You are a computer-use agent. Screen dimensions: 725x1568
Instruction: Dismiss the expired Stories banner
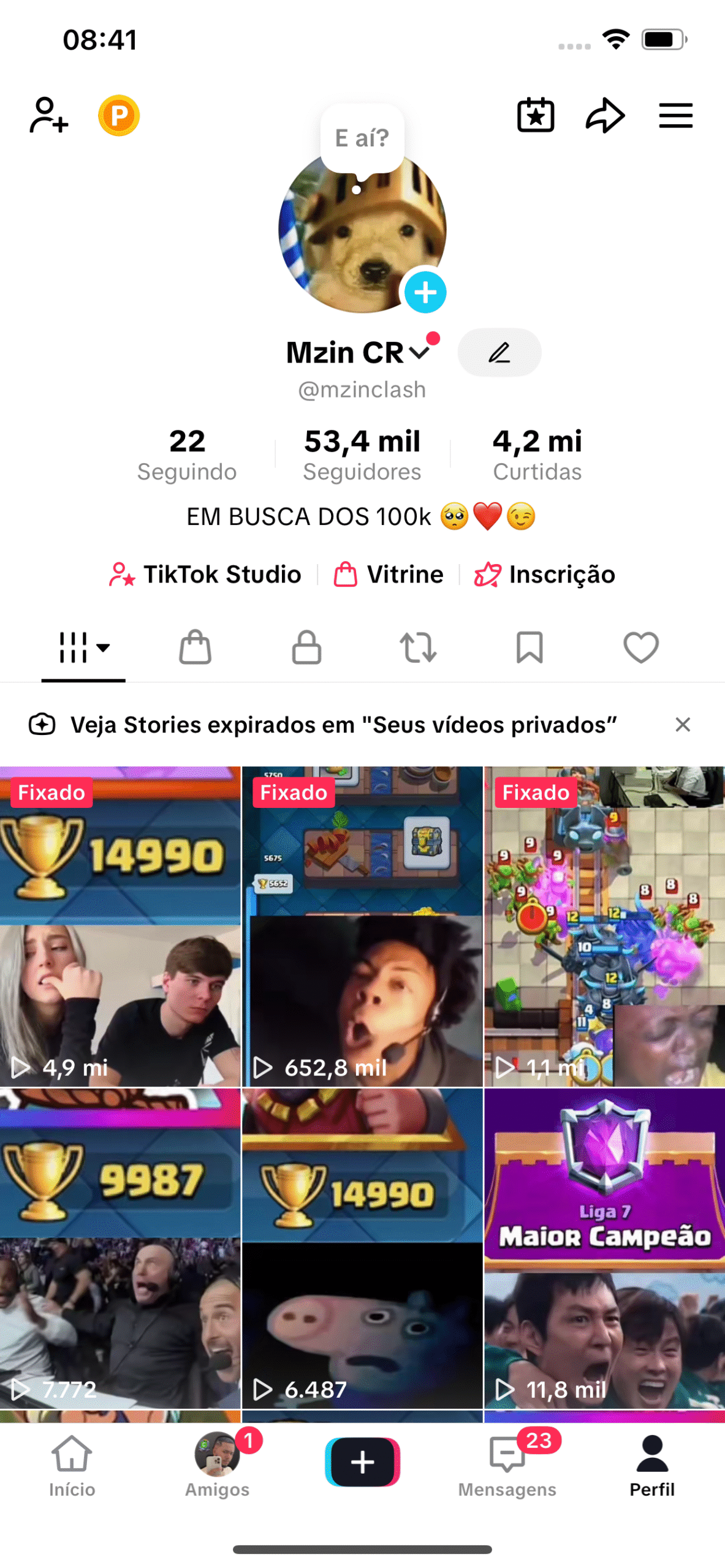683,725
